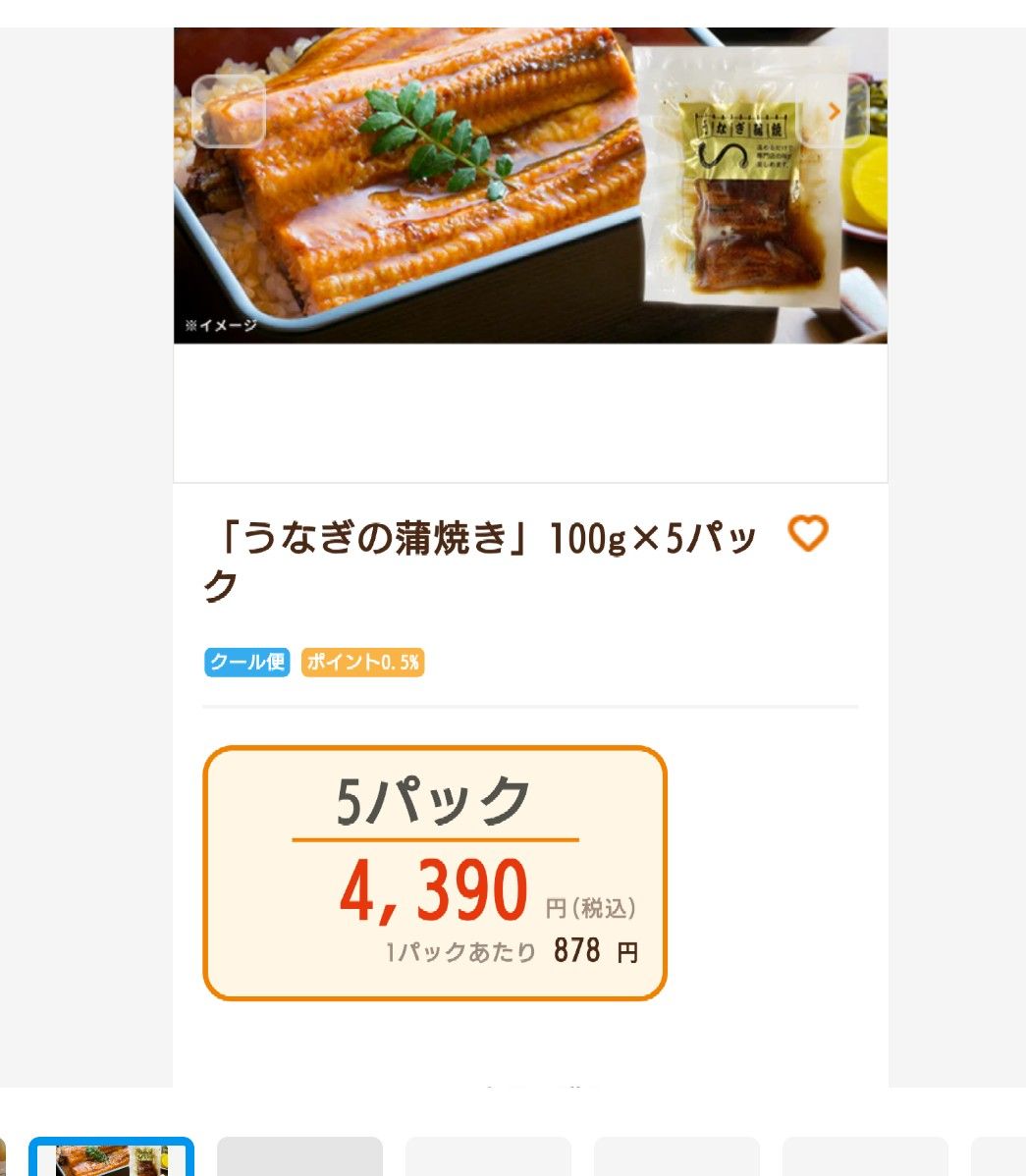
Task: Show the next product image using right chevron
Action: click(x=833, y=112)
